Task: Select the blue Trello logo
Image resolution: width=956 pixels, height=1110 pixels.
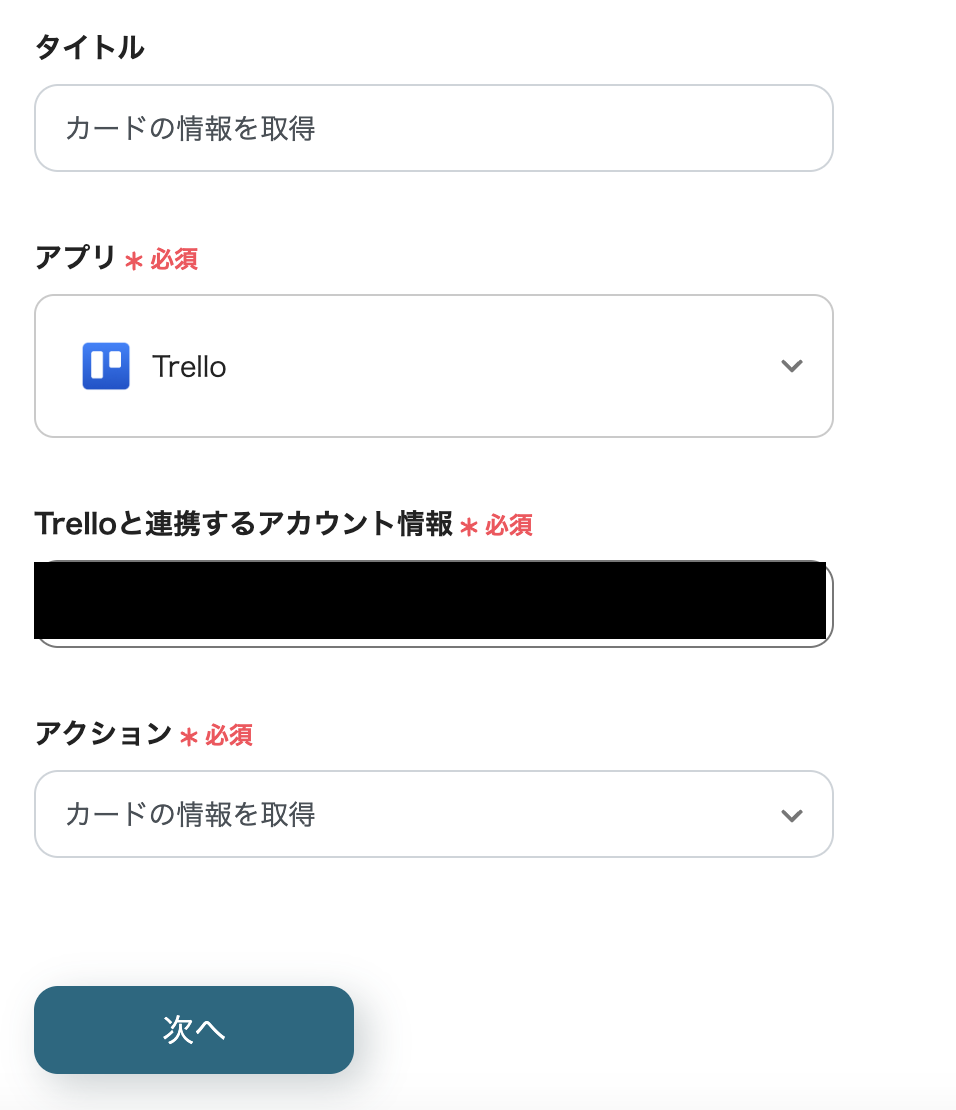Action: click(x=105, y=366)
